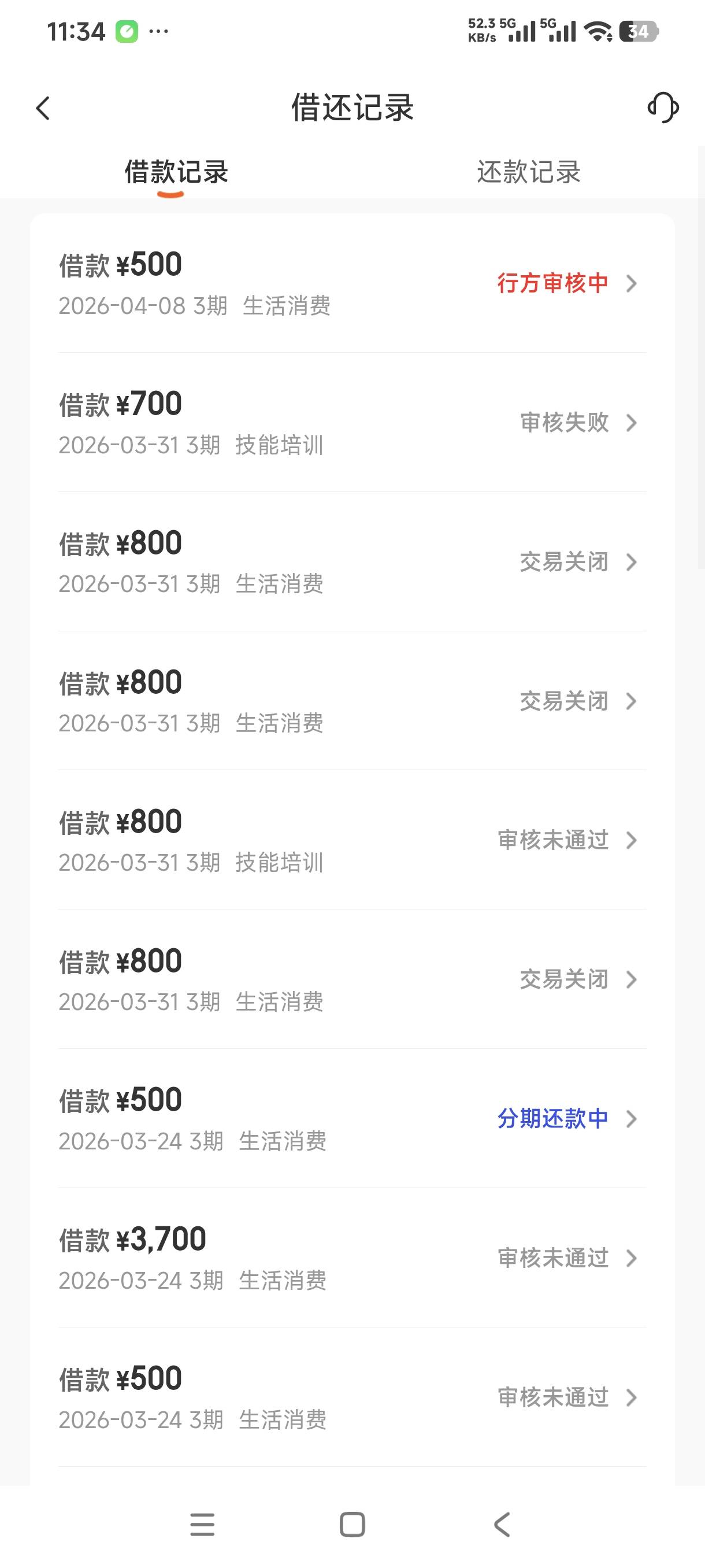Open recent apps from navigation bar
Screen dimensions: 705x1568
tap(203, 1525)
